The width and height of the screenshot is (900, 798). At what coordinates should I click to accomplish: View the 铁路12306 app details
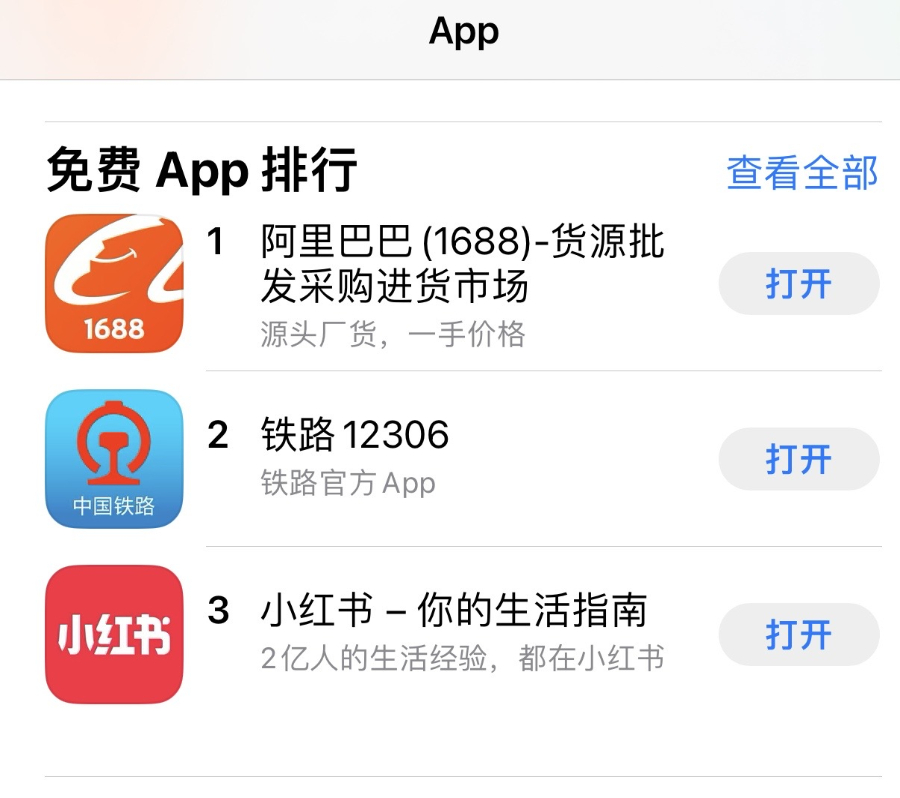tap(355, 436)
